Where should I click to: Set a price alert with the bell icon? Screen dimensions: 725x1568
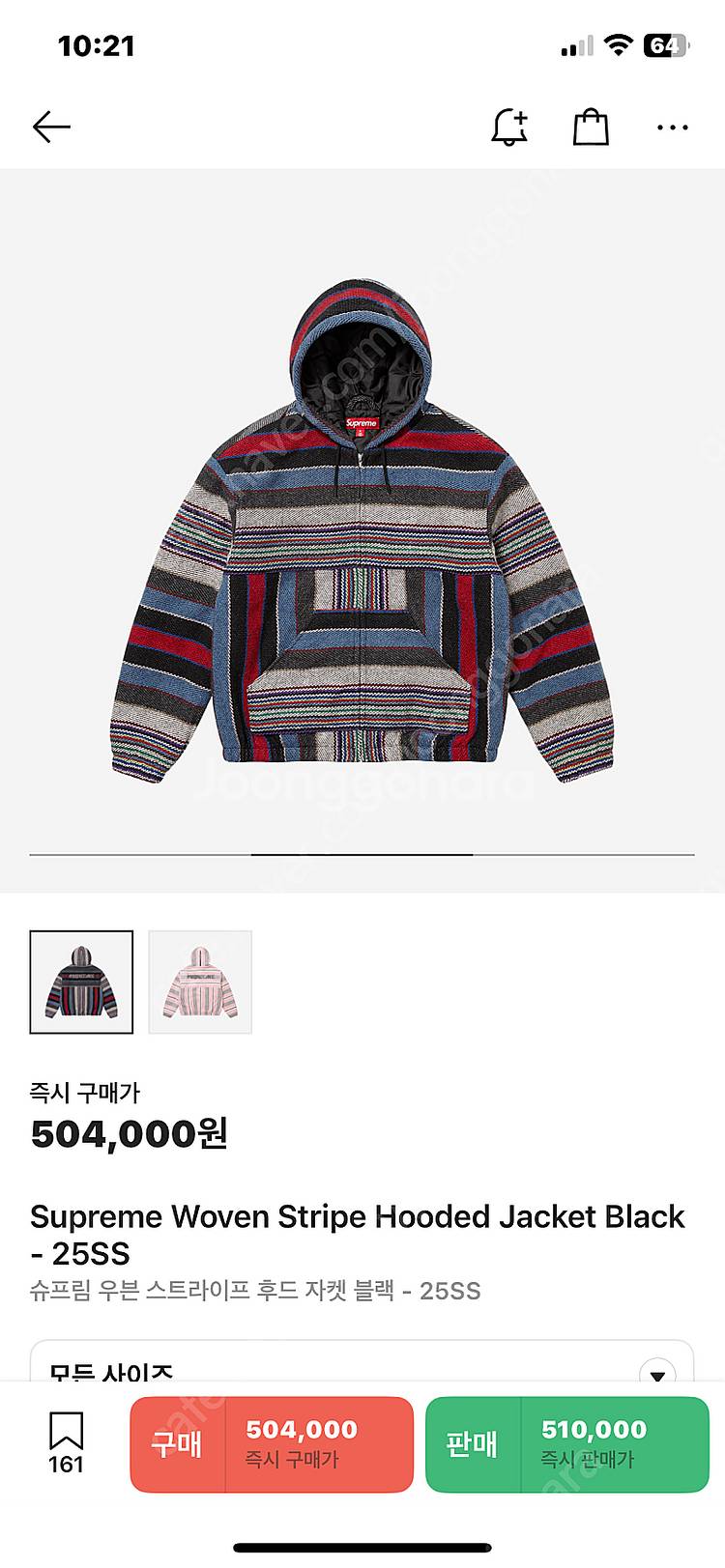point(509,127)
